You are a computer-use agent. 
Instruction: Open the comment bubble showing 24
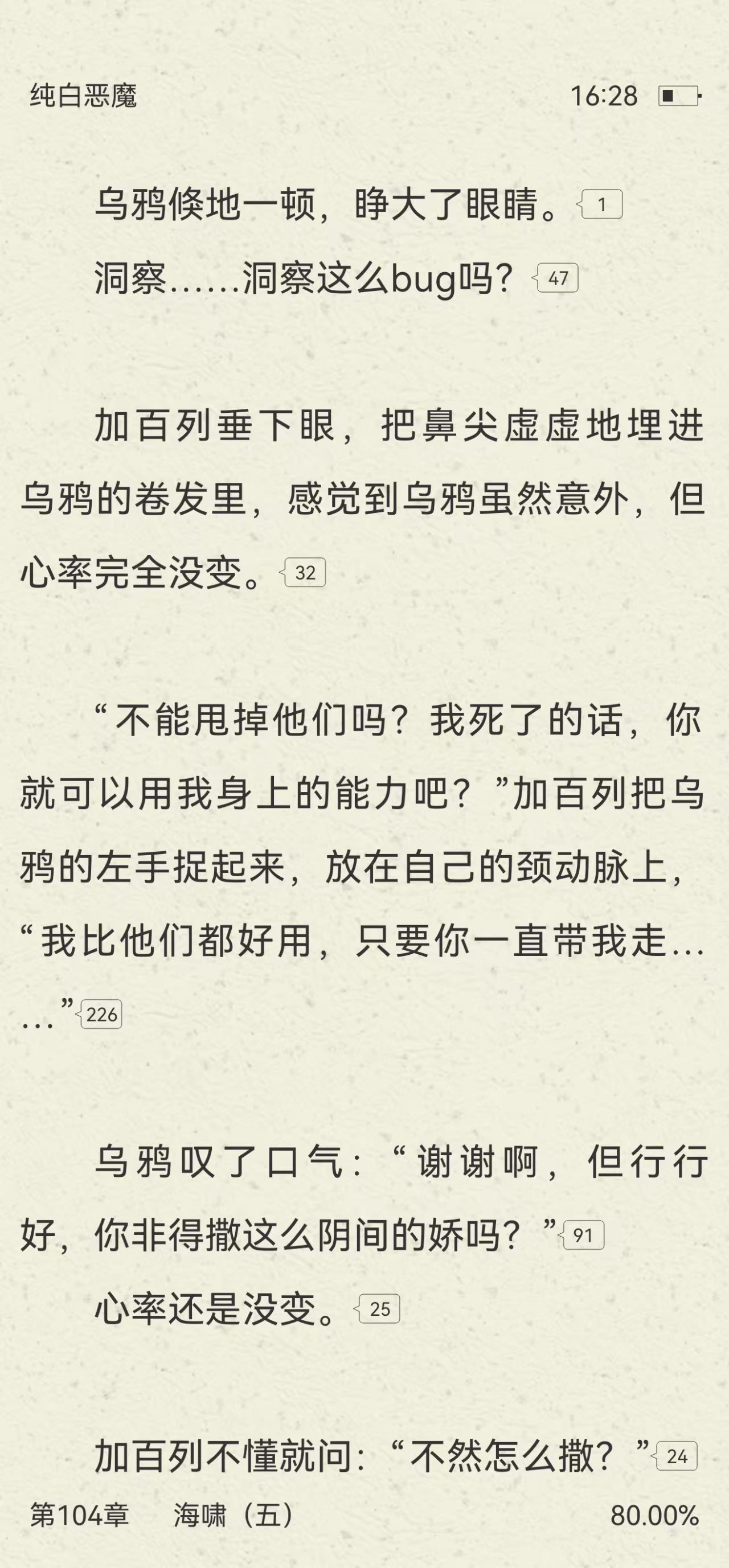pyautogui.click(x=676, y=1456)
